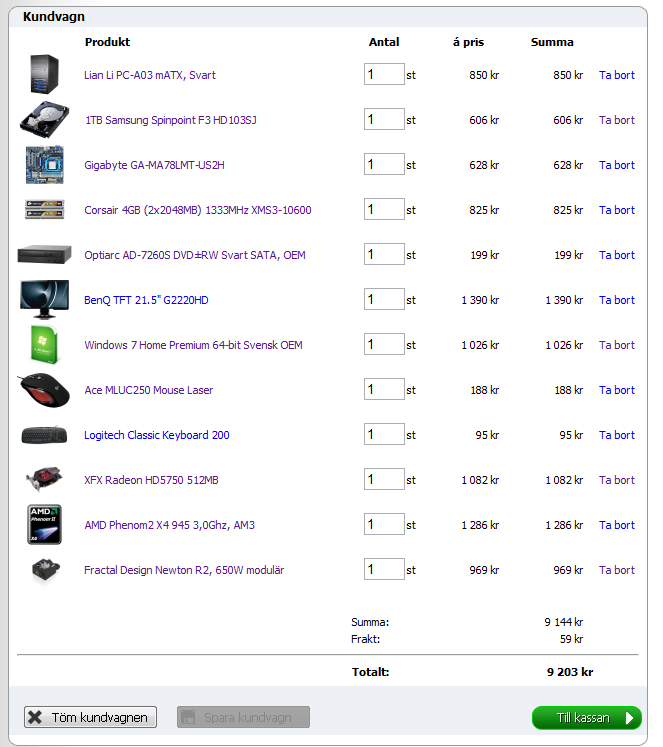Edit quantity field for Gigabyte GA-MA78LMT-US2H
This screenshot has width=663, height=747.
coord(383,165)
